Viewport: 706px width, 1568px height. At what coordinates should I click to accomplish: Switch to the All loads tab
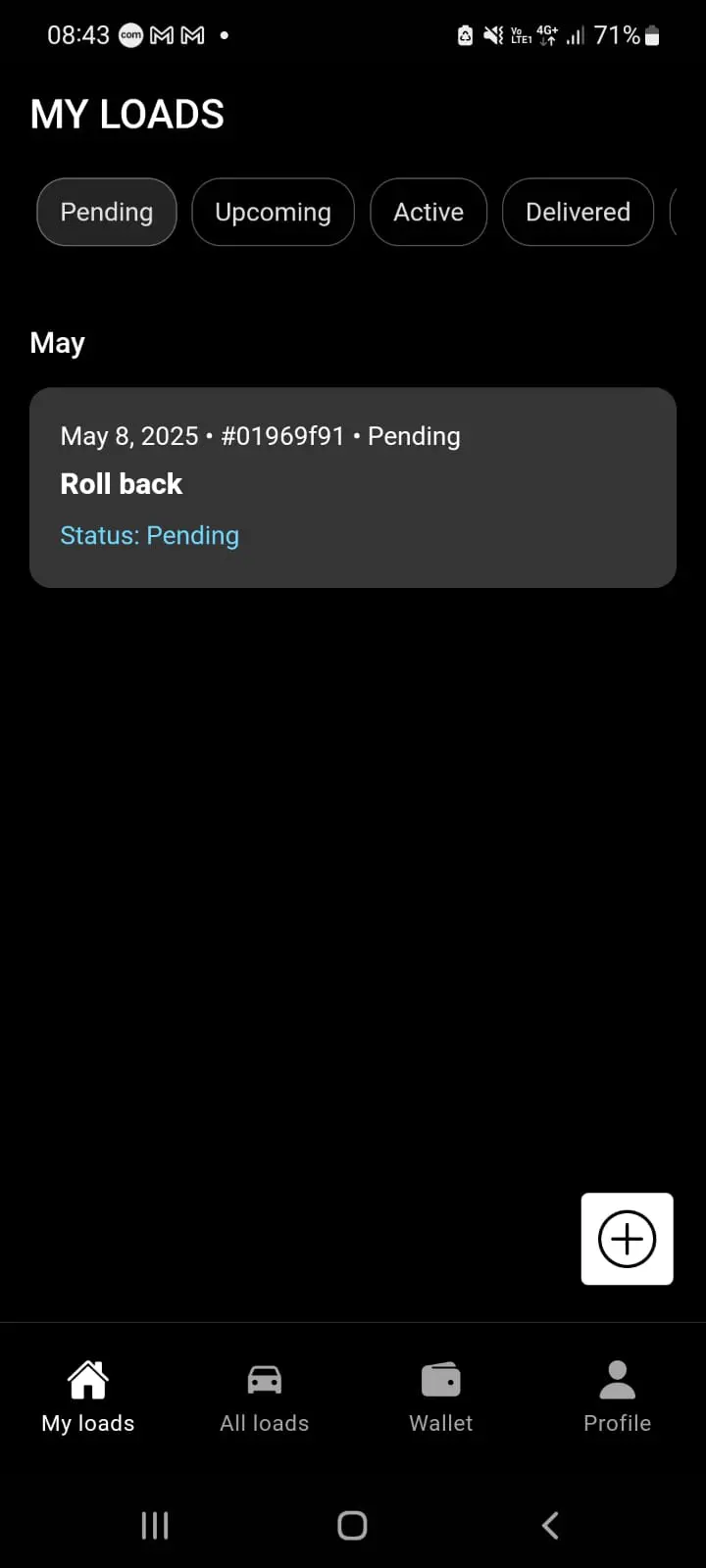(x=265, y=1396)
